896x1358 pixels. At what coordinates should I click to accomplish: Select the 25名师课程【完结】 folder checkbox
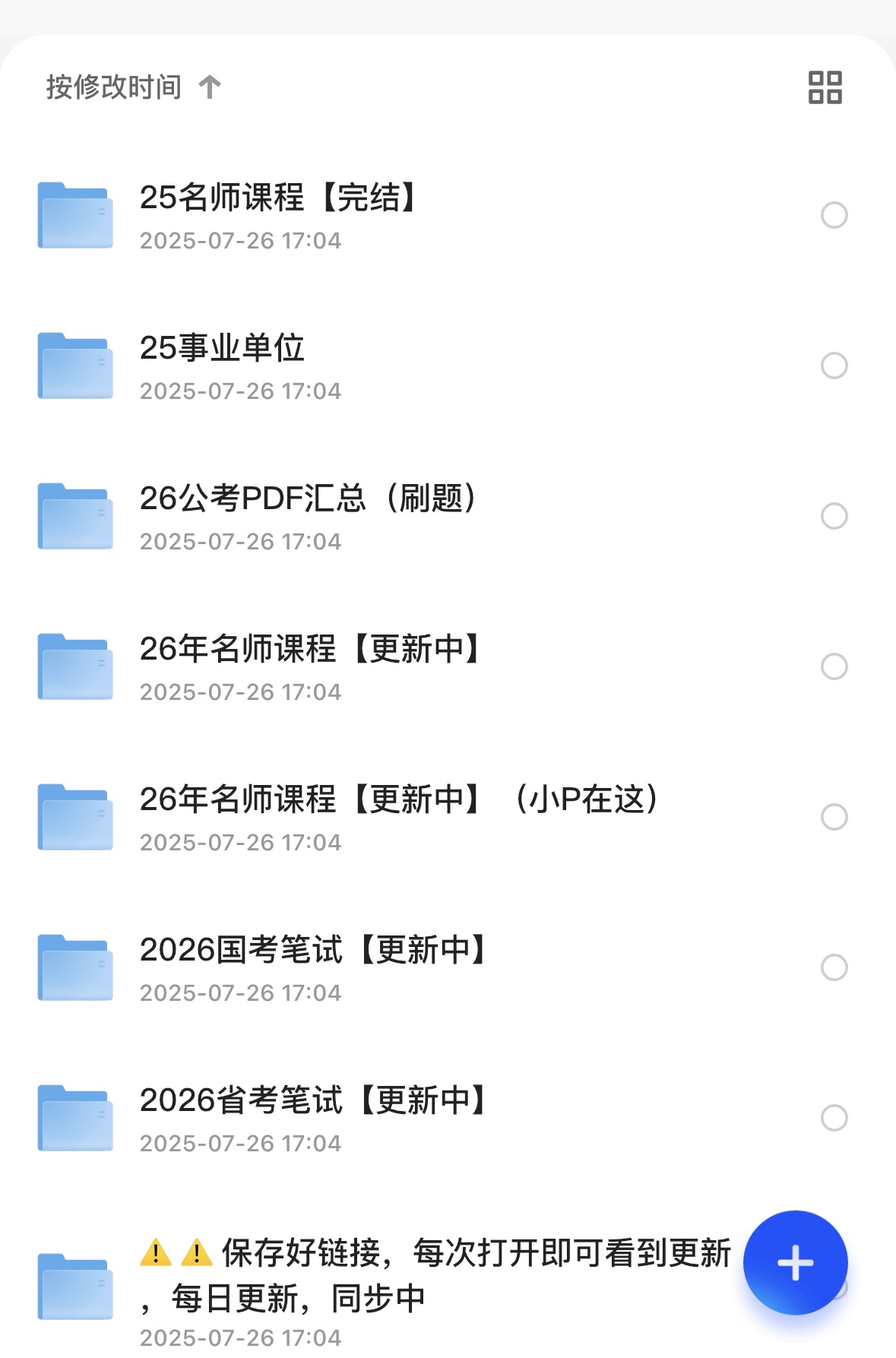tap(834, 215)
